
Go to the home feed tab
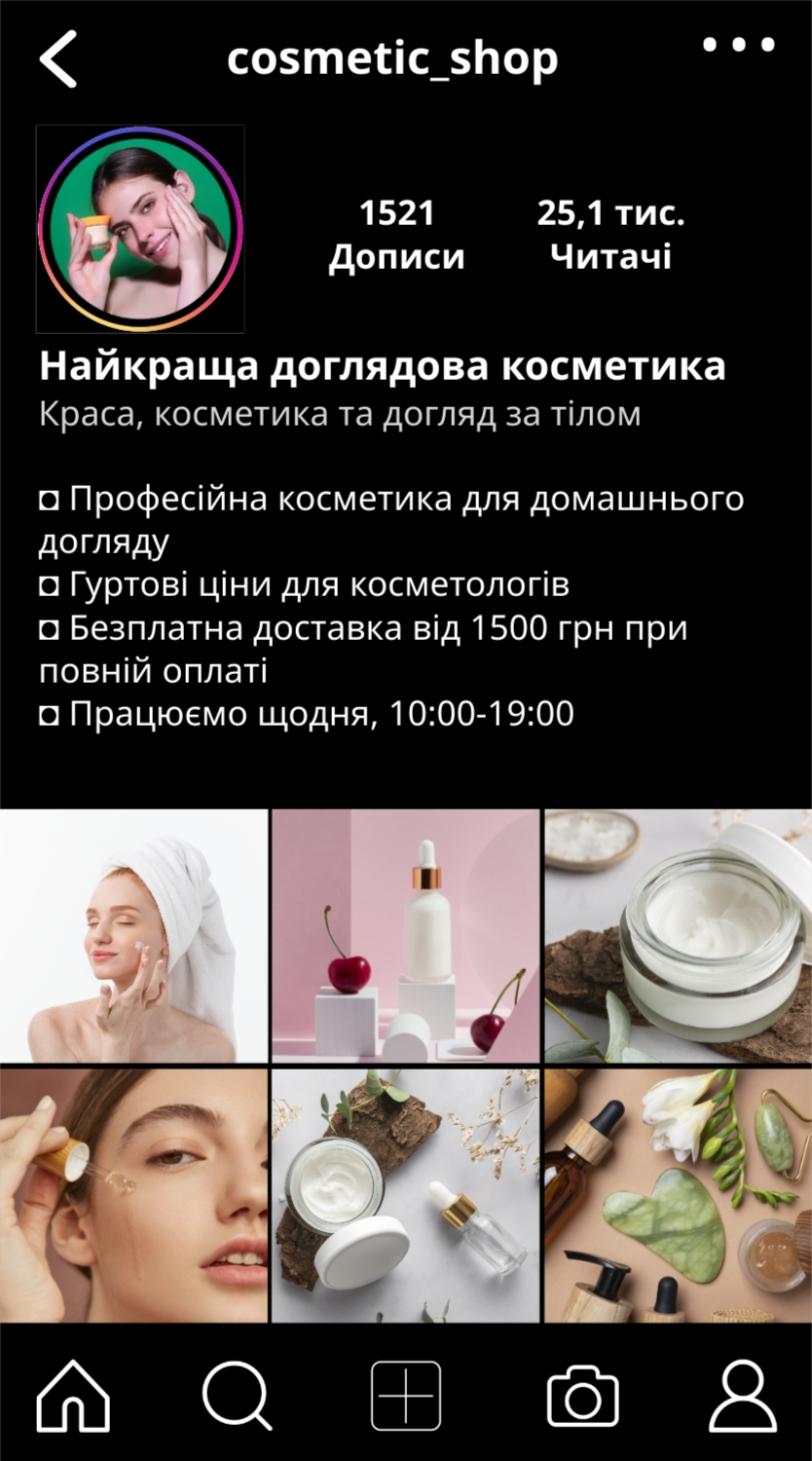tap(73, 1396)
